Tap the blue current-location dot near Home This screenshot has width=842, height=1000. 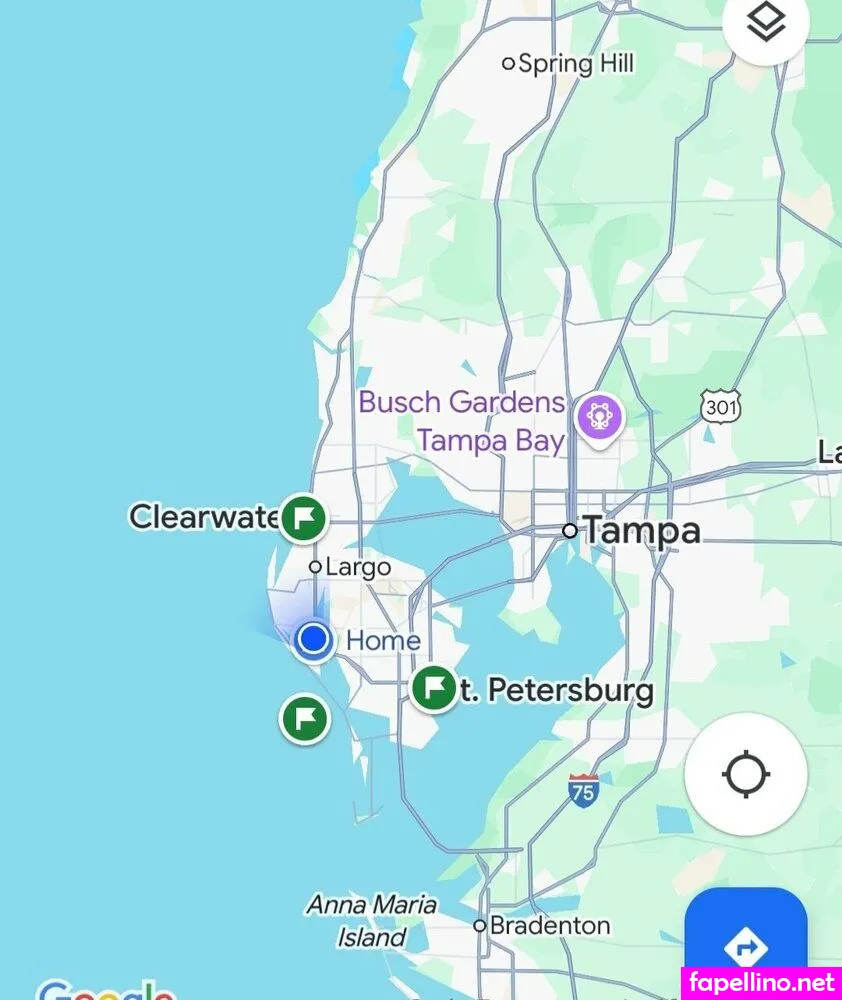point(314,638)
